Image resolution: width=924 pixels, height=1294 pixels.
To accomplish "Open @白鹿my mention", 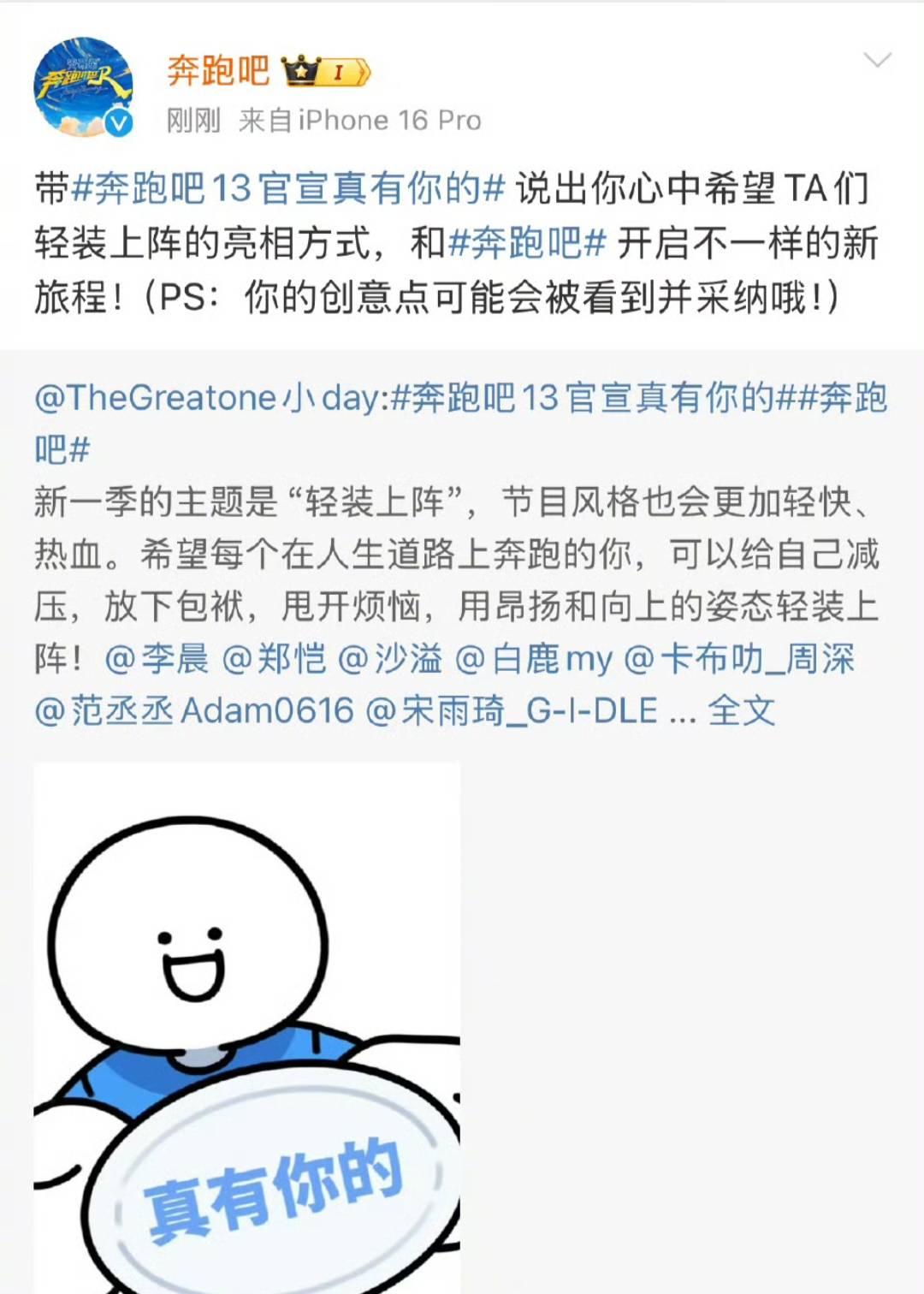I will point(534,659).
